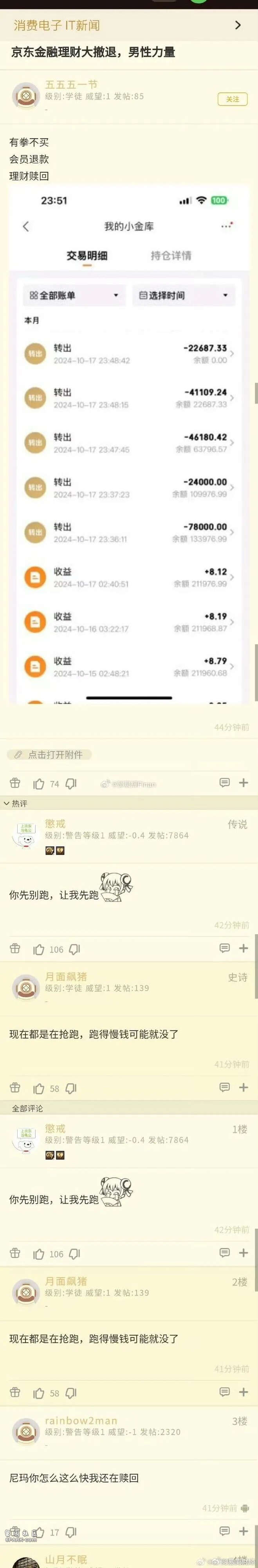Like rainbow2man's 3楼 comment
The width and height of the screenshot is (258, 1568).
click(x=39, y=1532)
